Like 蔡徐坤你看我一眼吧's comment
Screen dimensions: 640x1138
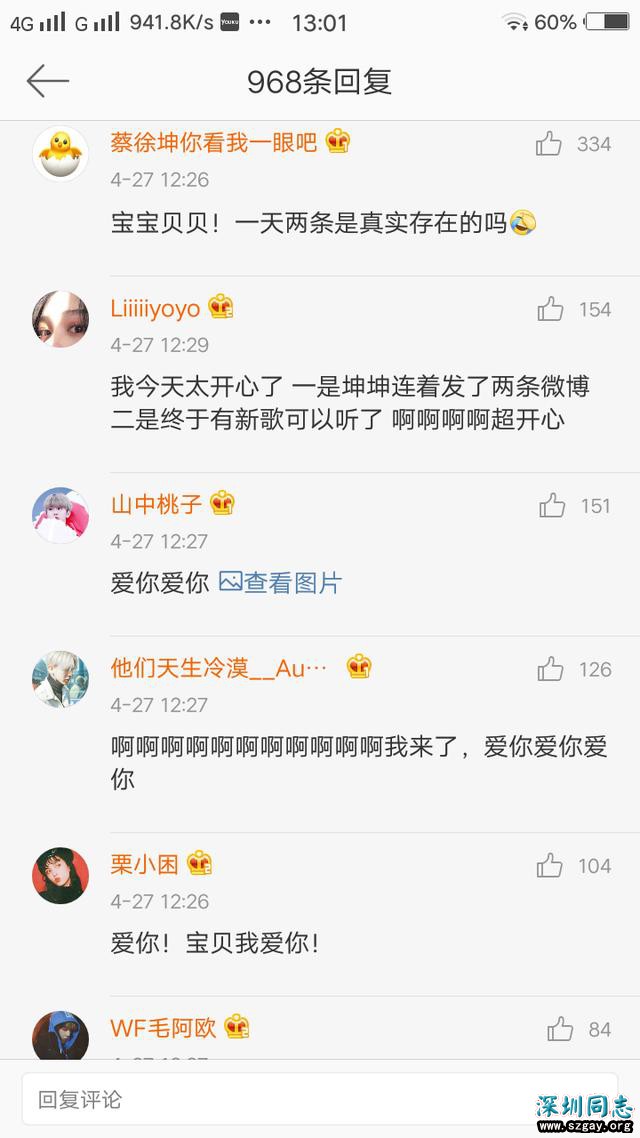549,144
